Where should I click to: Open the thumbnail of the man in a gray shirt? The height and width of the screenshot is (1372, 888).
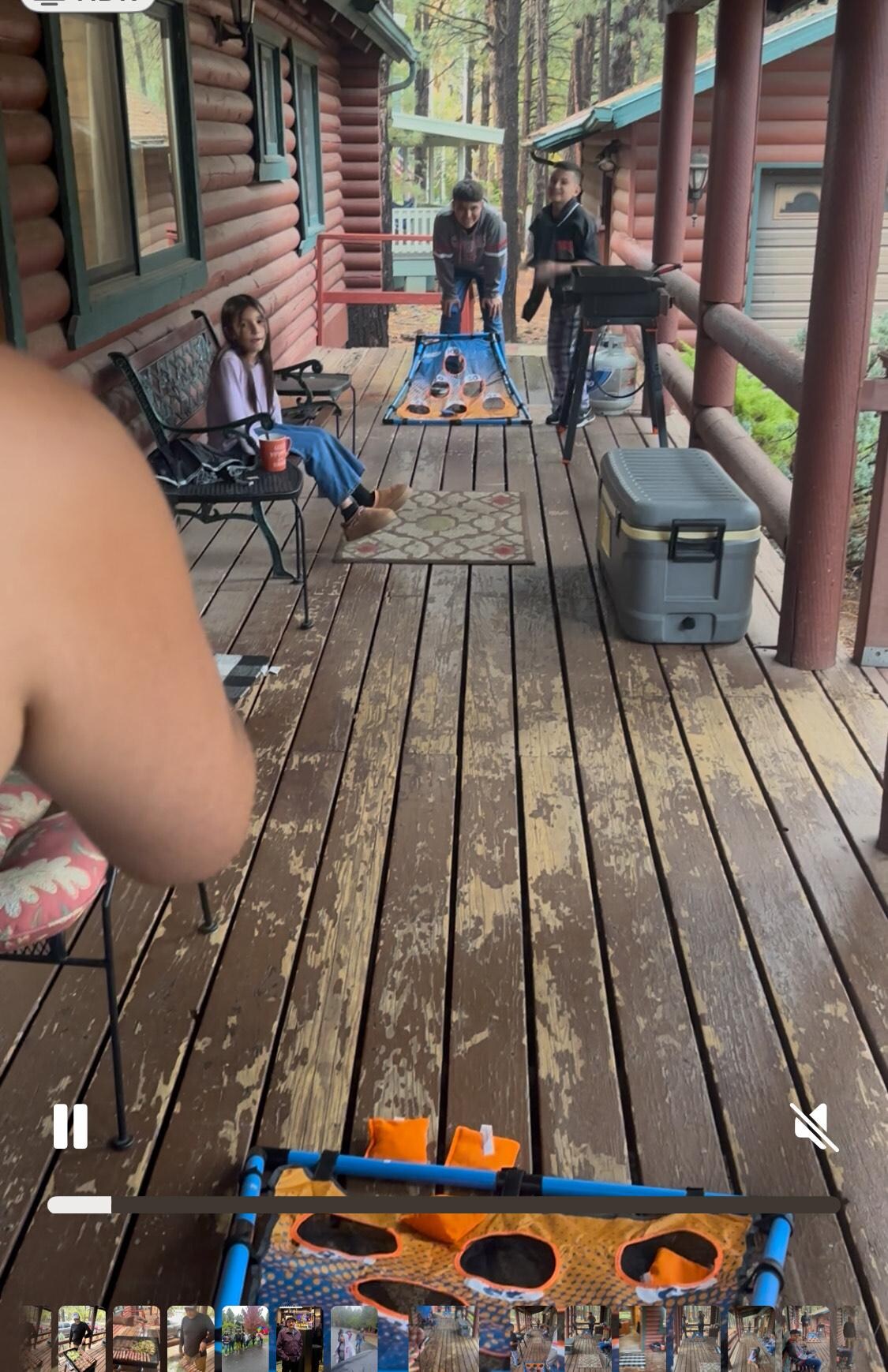click(190, 1338)
